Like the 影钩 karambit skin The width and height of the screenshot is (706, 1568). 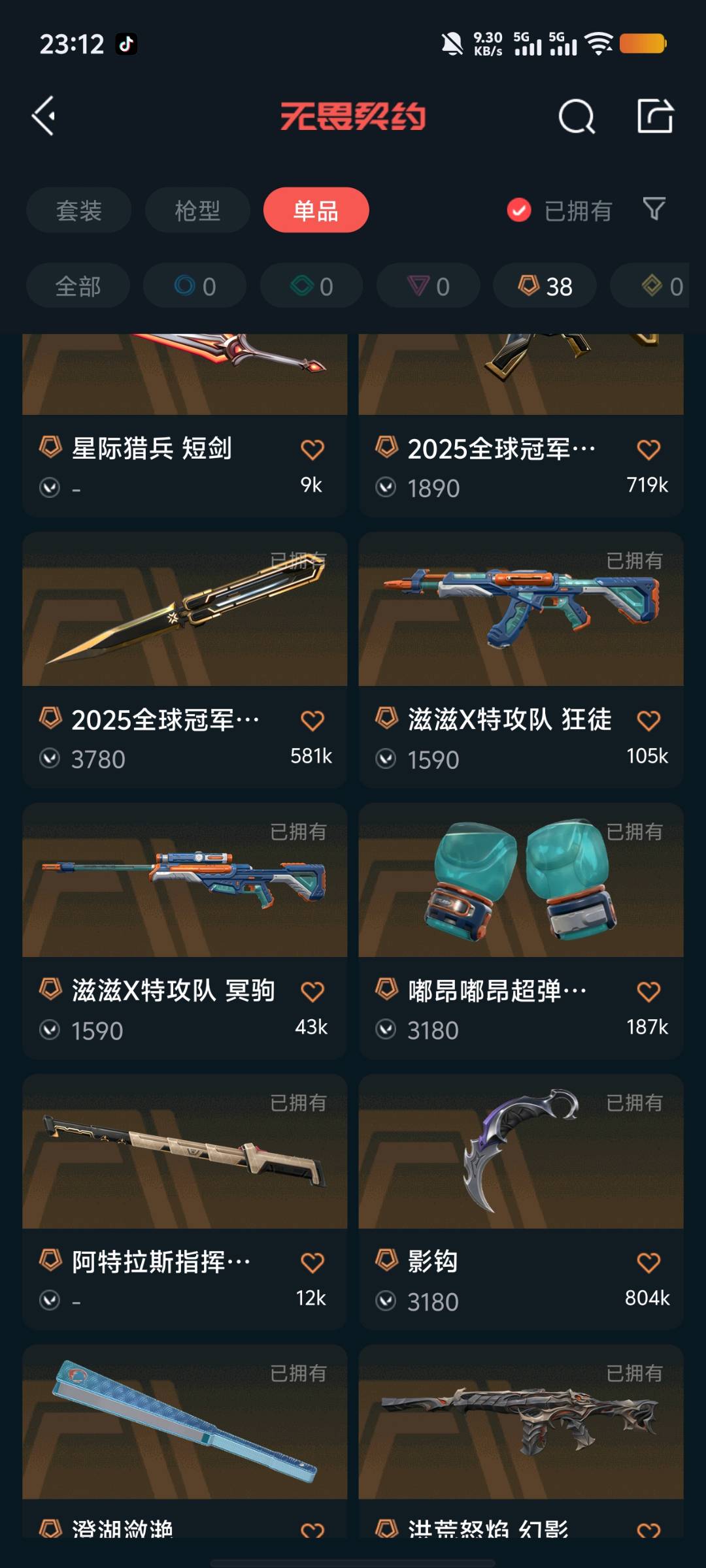tap(648, 1262)
